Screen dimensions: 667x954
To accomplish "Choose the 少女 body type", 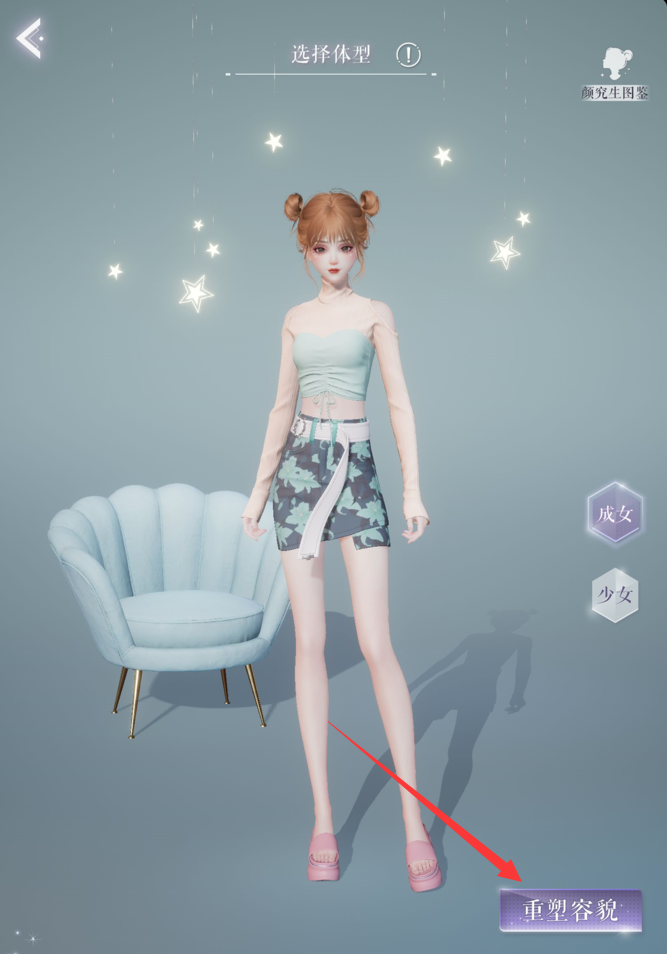I will click(x=614, y=595).
